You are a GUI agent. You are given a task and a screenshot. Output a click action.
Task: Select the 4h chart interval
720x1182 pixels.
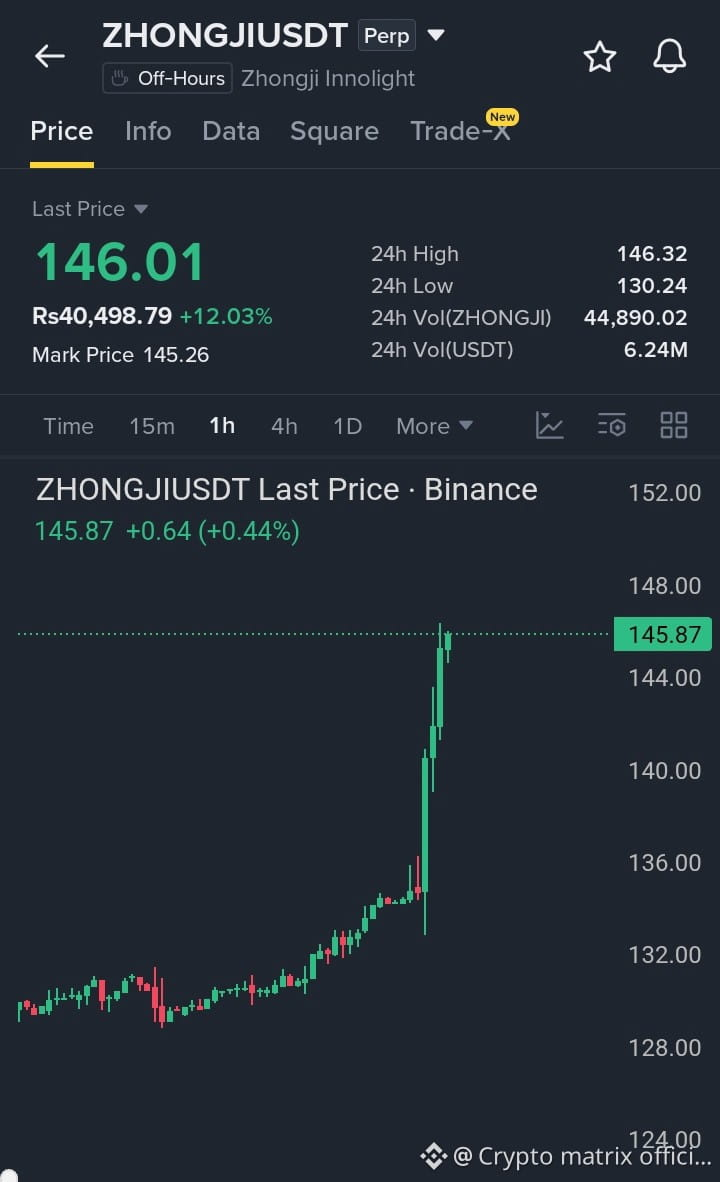(x=284, y=426)
